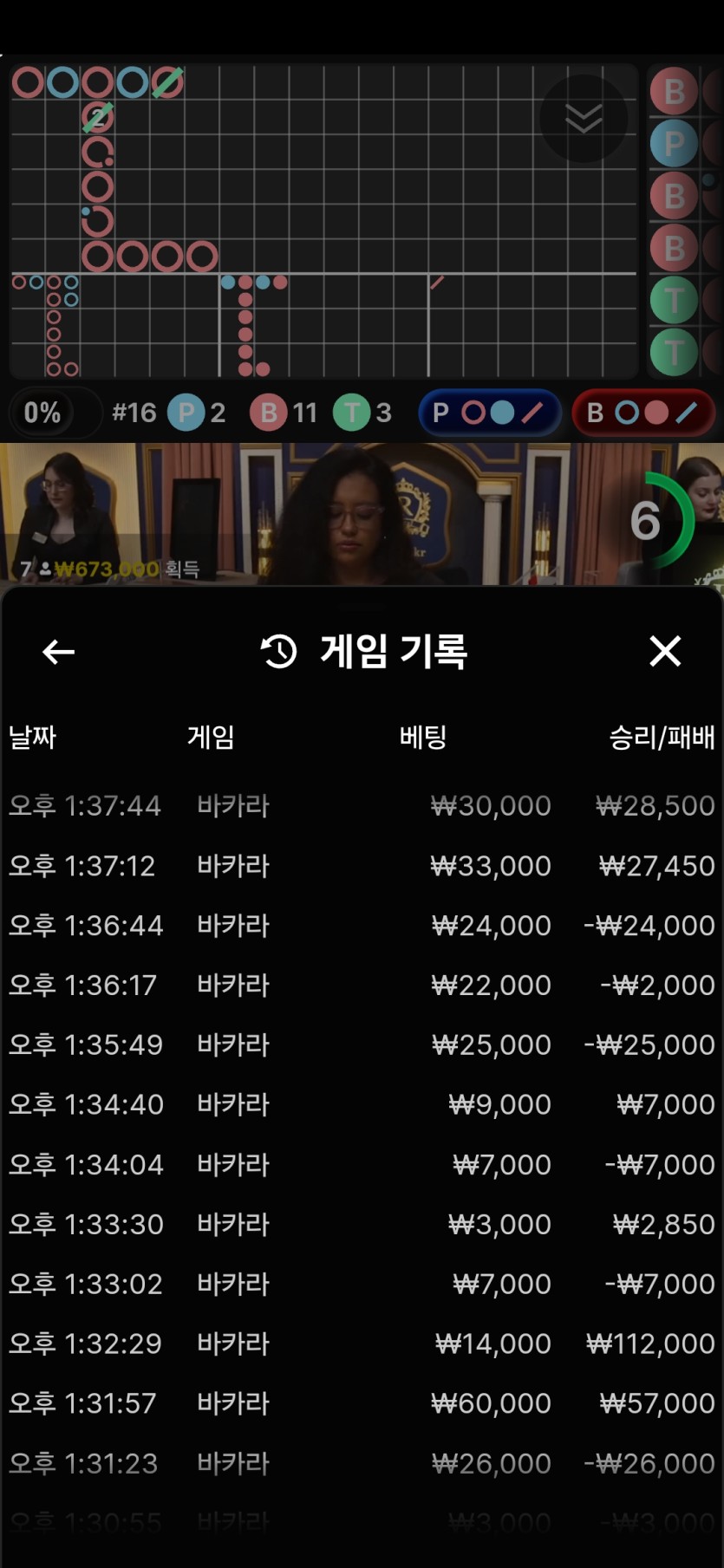Screen dimensions: 724x1568
Task: Tap the B prediction button
Action: pyautogui.click(x=644, y=413)
